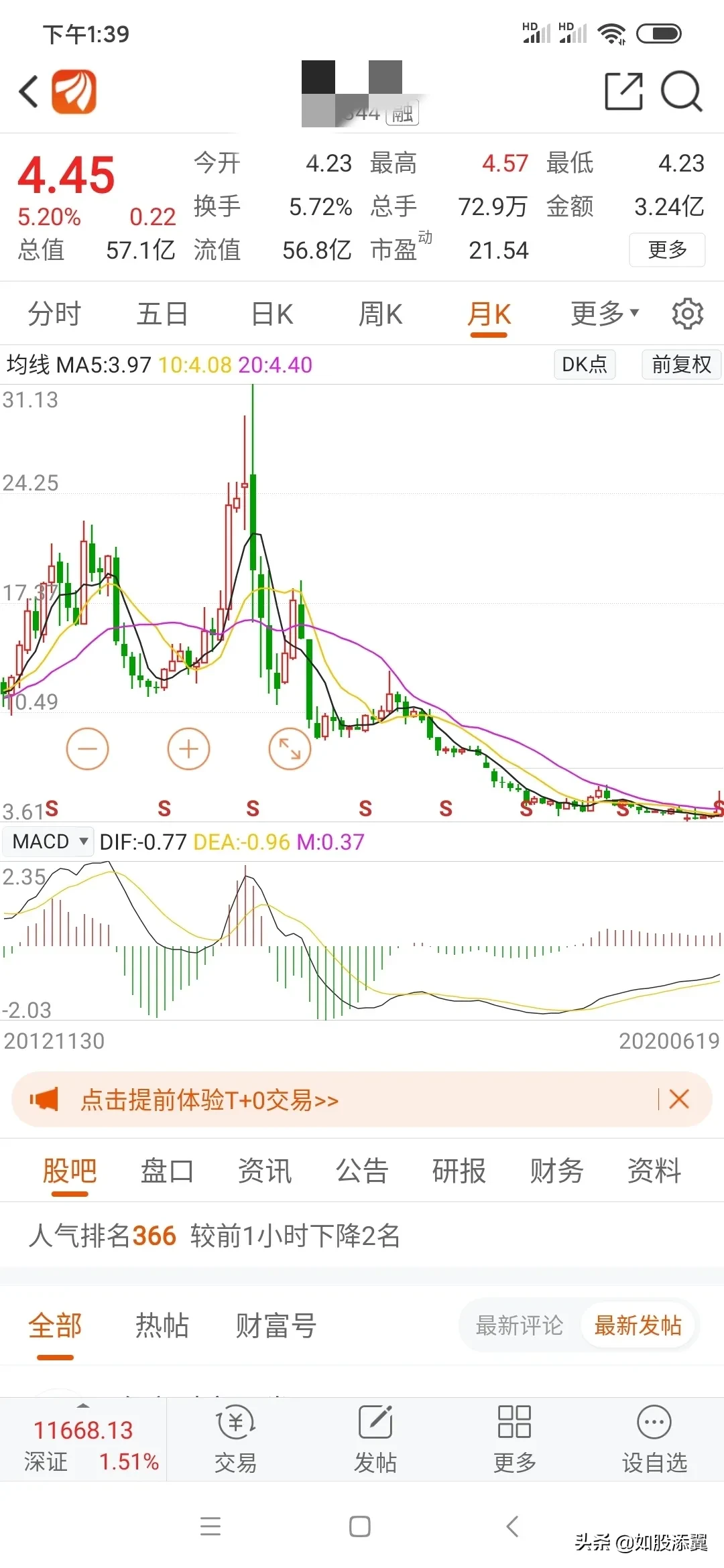
Task: Switch to the 分时 chart tab
Action: pos(54,314)
